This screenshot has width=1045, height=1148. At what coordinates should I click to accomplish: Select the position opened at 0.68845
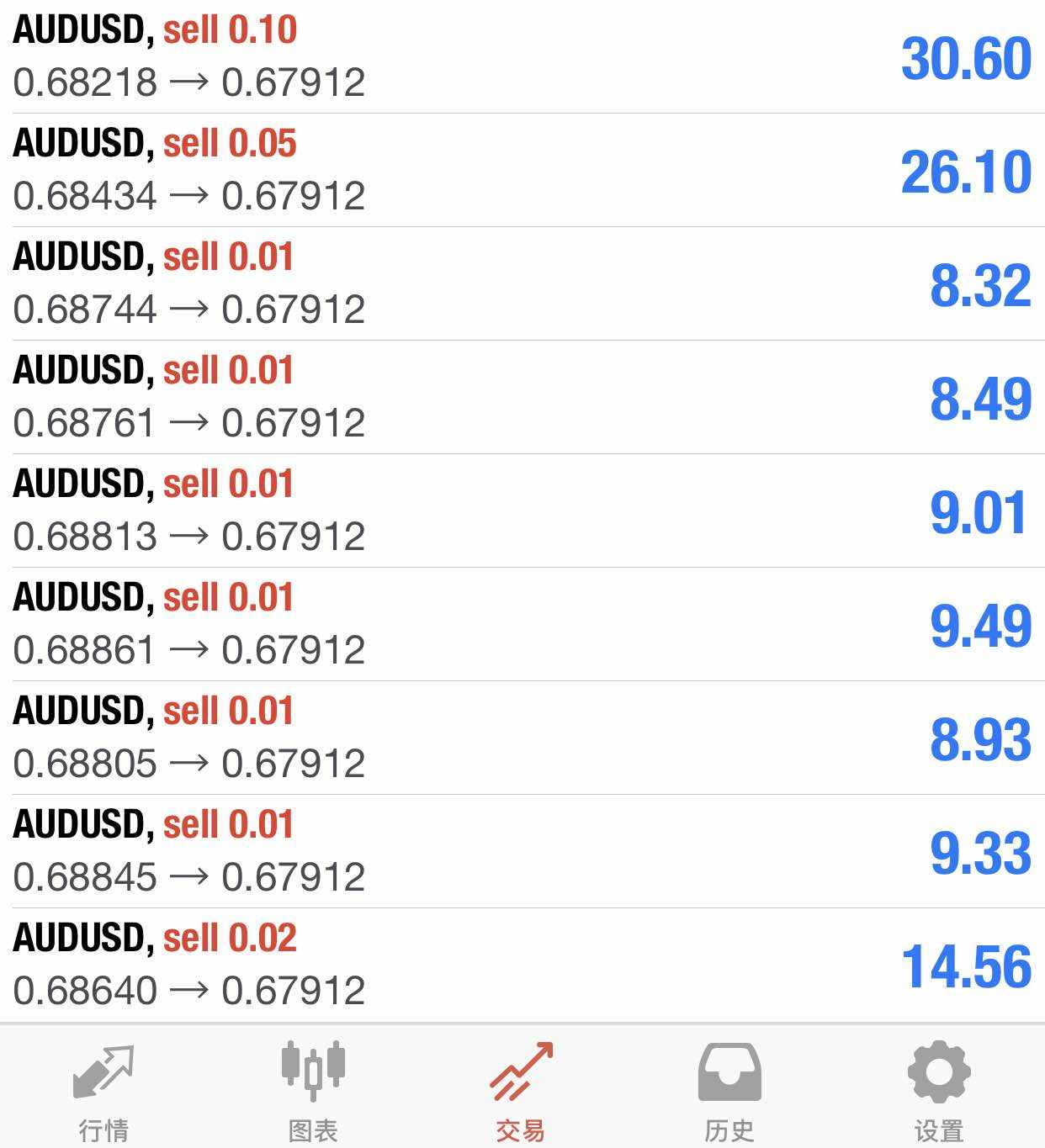[522, 851]
